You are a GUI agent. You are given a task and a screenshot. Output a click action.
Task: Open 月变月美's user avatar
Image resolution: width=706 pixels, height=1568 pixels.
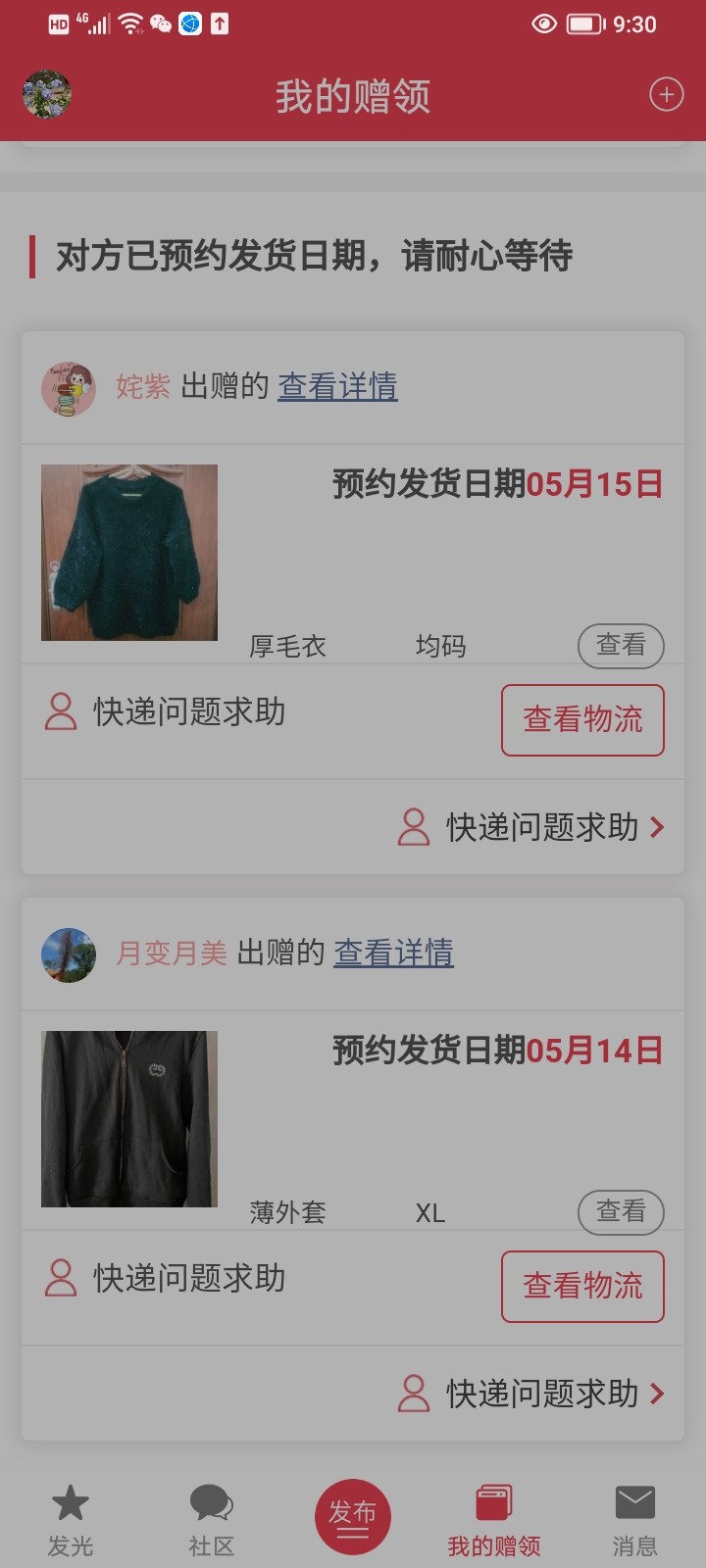click(68, 955)
